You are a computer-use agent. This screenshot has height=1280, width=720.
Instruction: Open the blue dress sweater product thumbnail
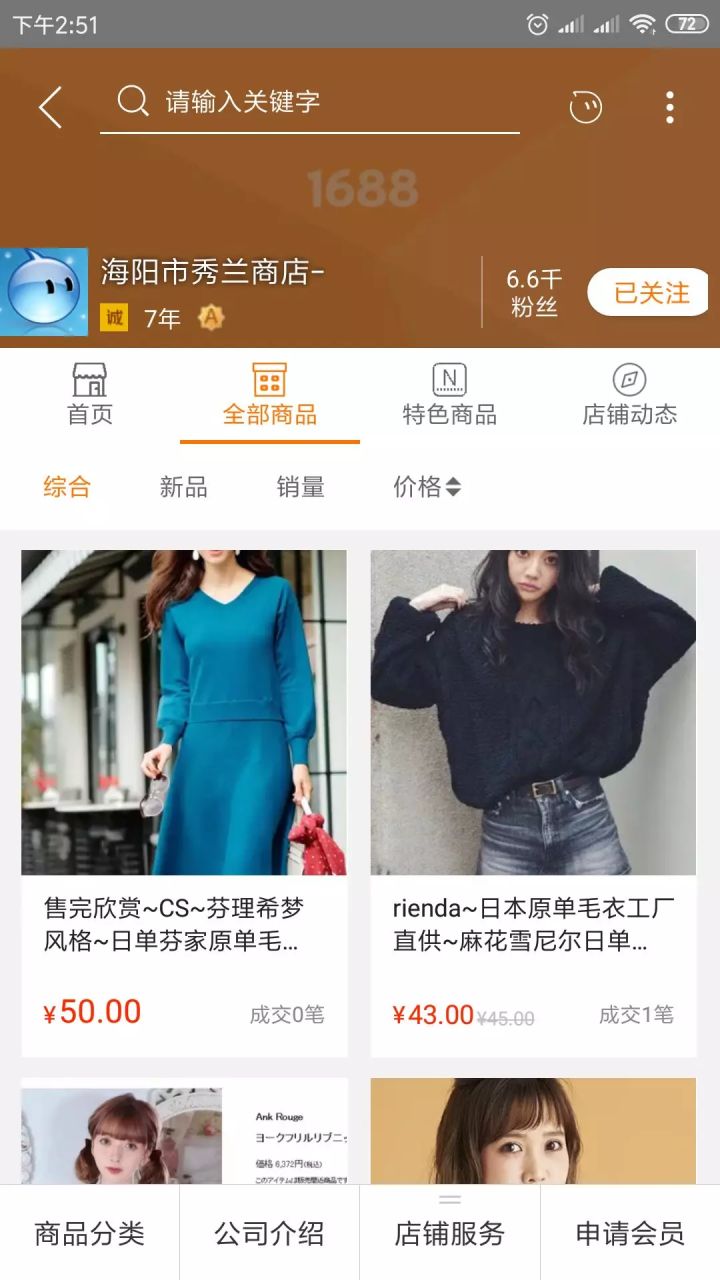[185, 710]
